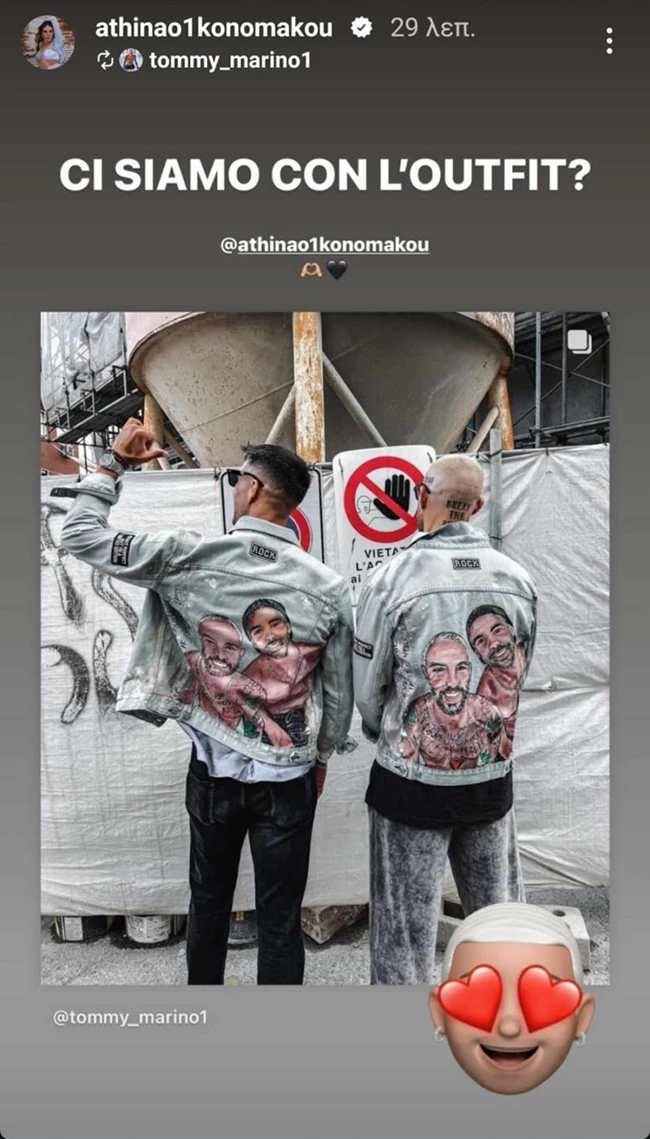Open the reshared post of denim jackets

pos(324,648)
